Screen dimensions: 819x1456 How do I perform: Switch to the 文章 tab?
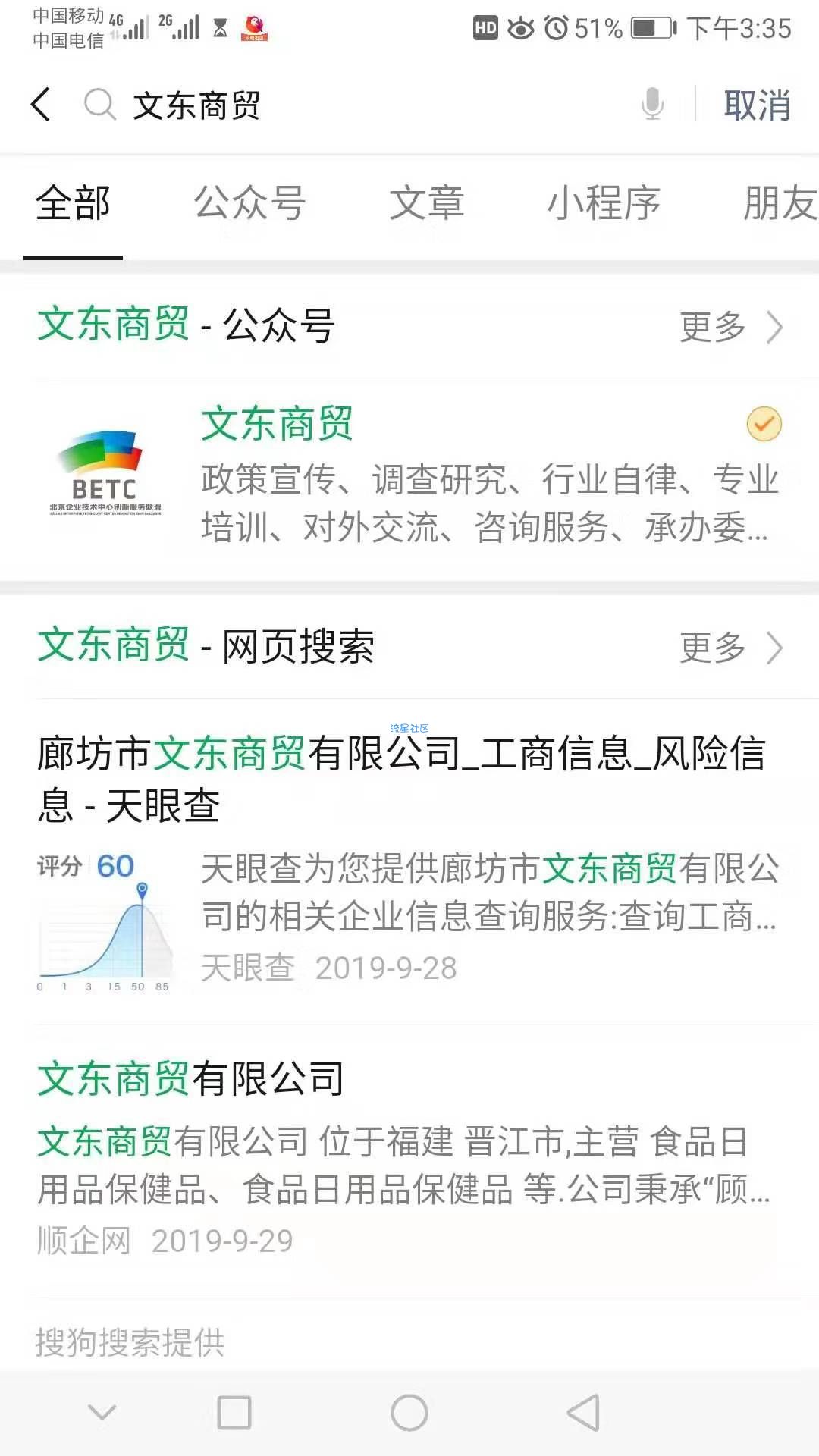tap(427, 203)
